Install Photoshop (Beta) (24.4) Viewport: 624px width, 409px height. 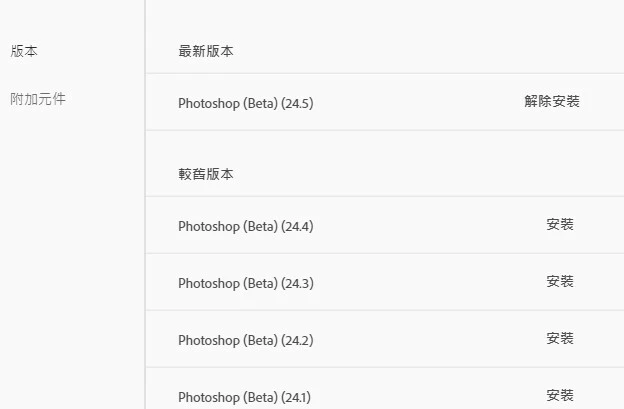560,225
